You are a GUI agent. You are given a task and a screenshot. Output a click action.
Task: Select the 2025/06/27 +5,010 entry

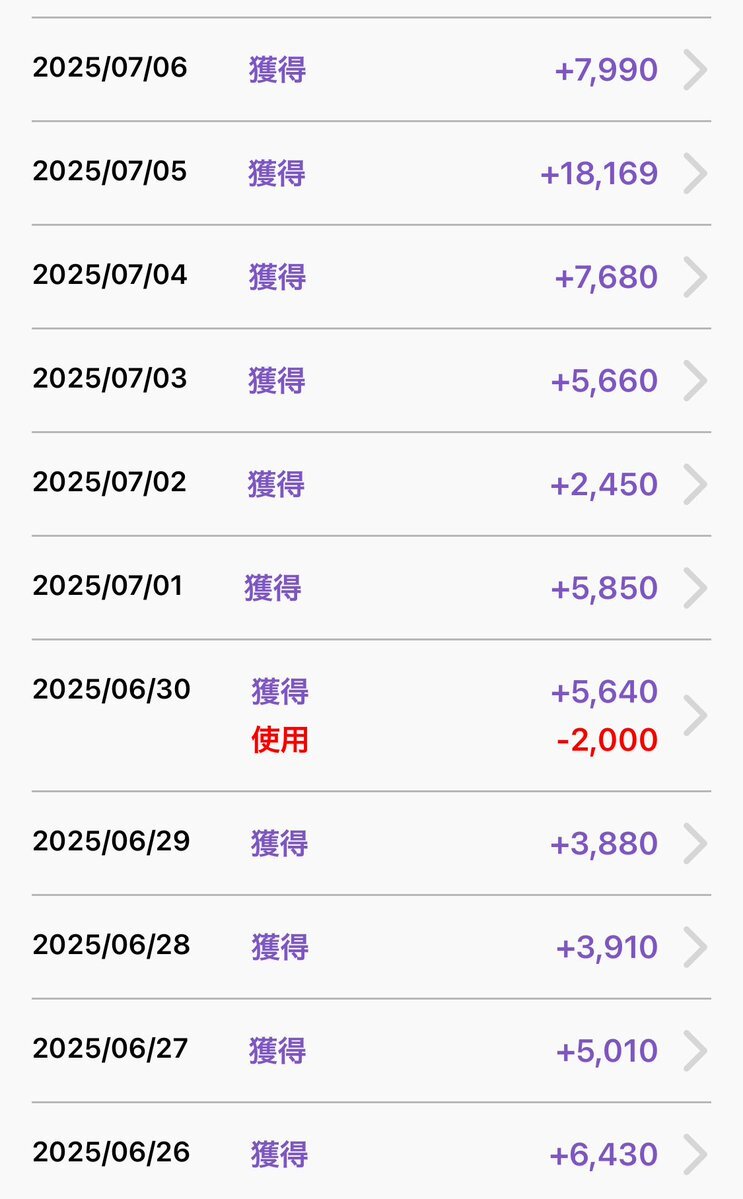pos(372,1050)
